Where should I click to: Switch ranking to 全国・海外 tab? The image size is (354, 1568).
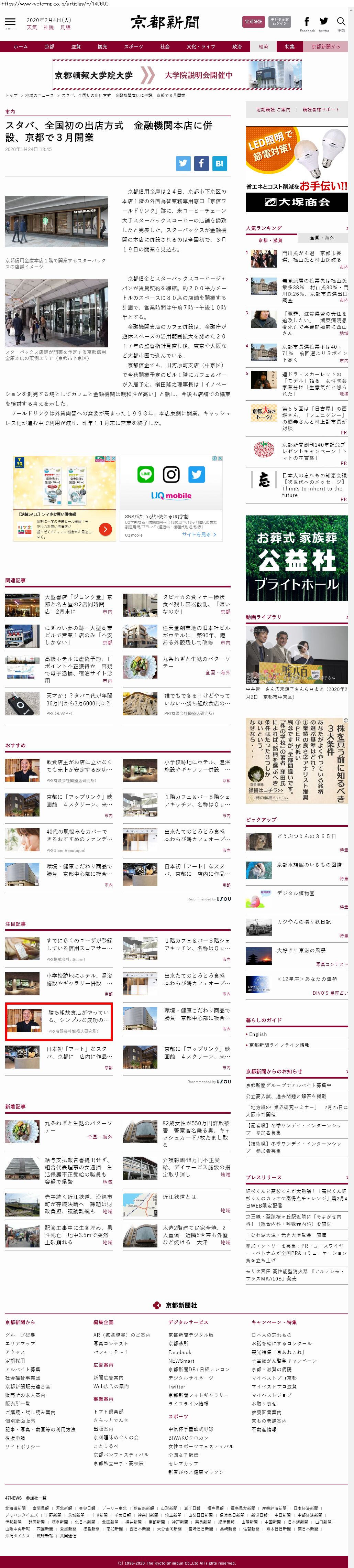click(322, 238)
